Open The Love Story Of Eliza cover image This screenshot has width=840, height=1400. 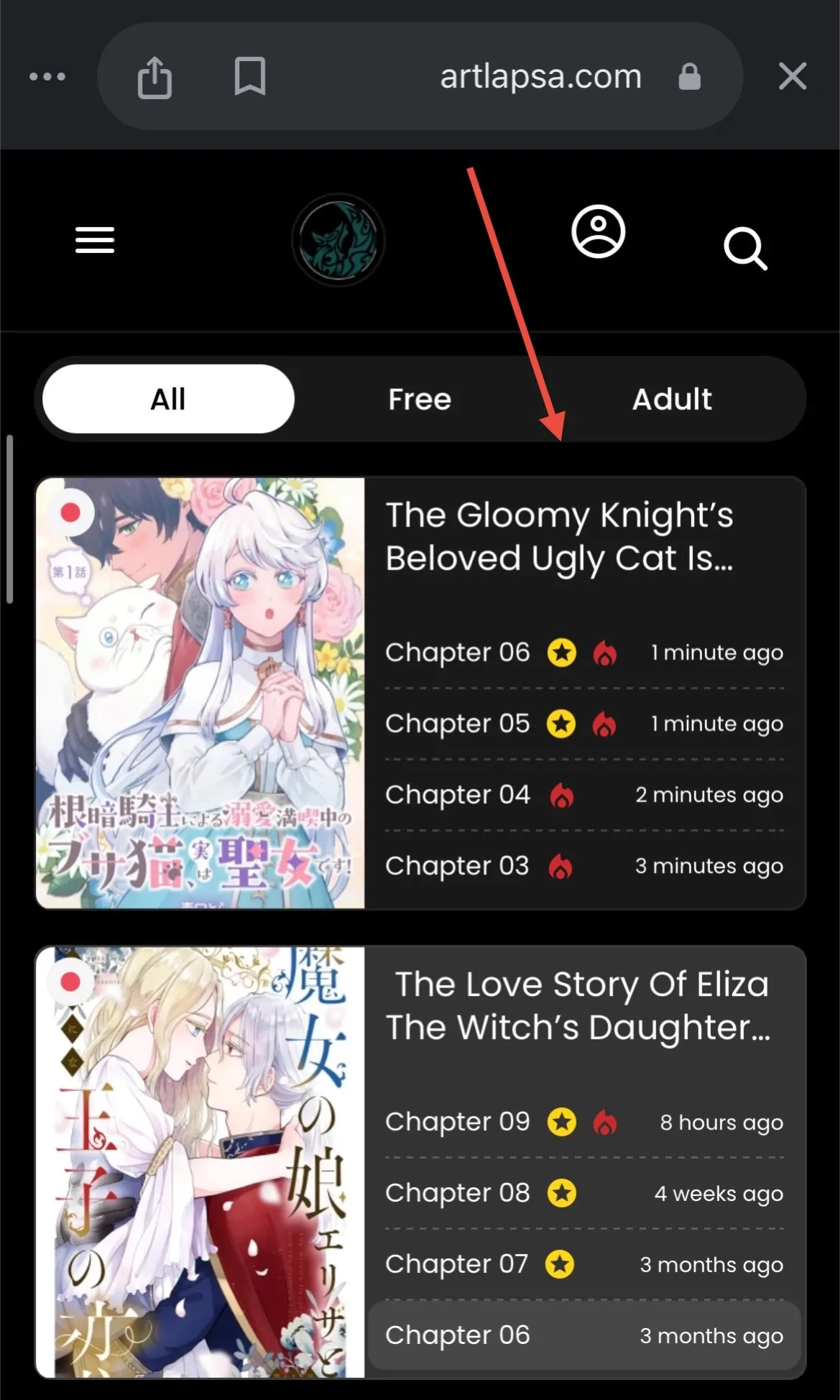click(x=200, y=1162)
